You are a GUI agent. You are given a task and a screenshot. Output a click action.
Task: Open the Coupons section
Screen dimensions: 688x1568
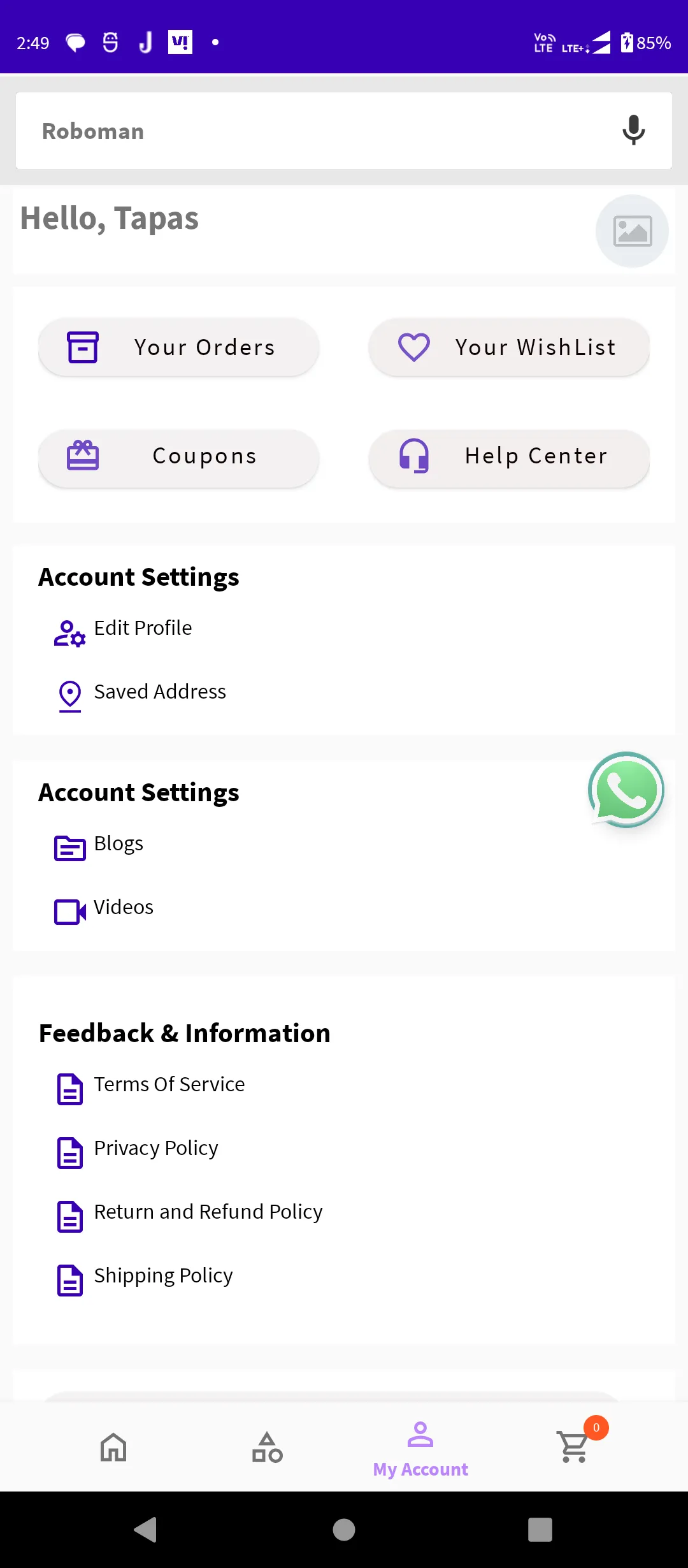pyautogui.click(x=178, y=456)
